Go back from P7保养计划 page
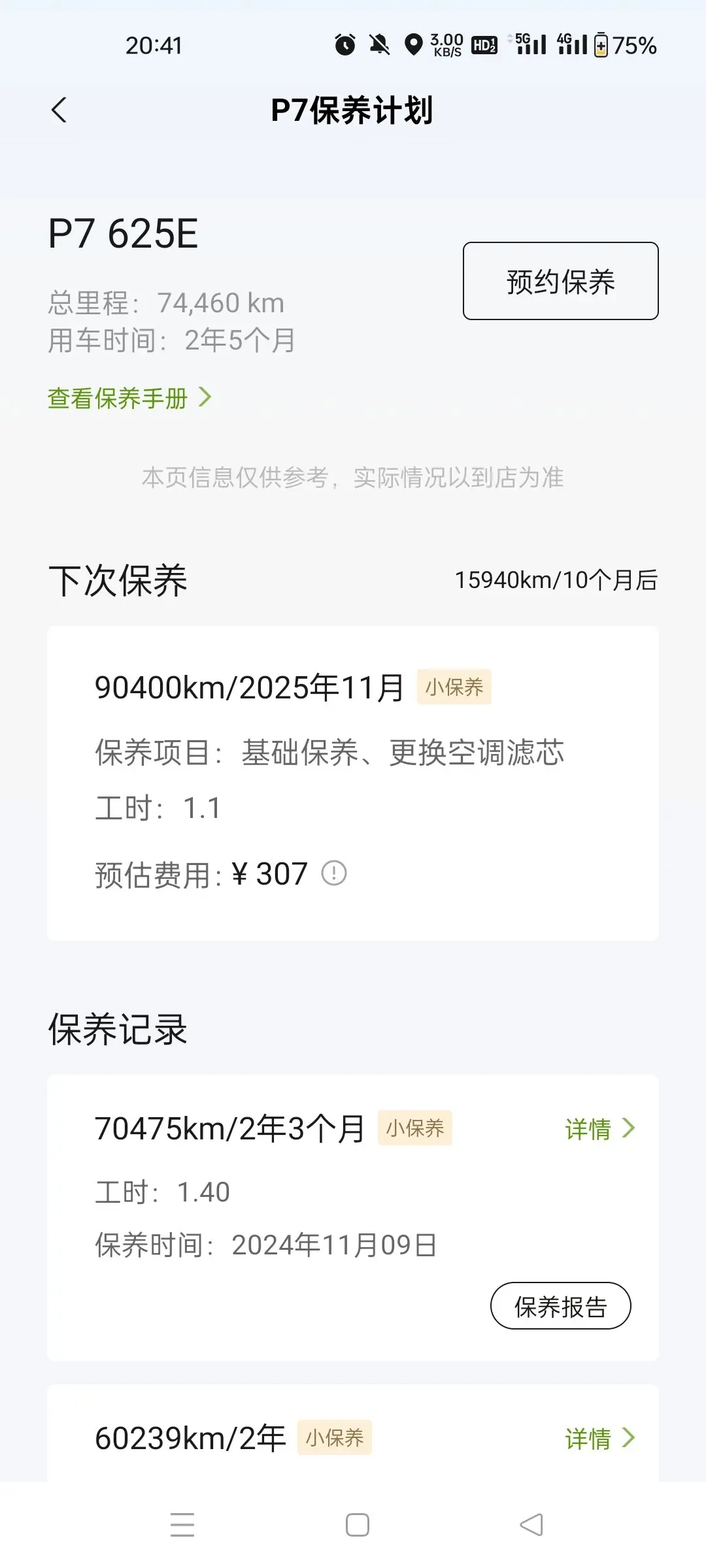This screenshot has height=1568, width=706. tap(59, 110)
